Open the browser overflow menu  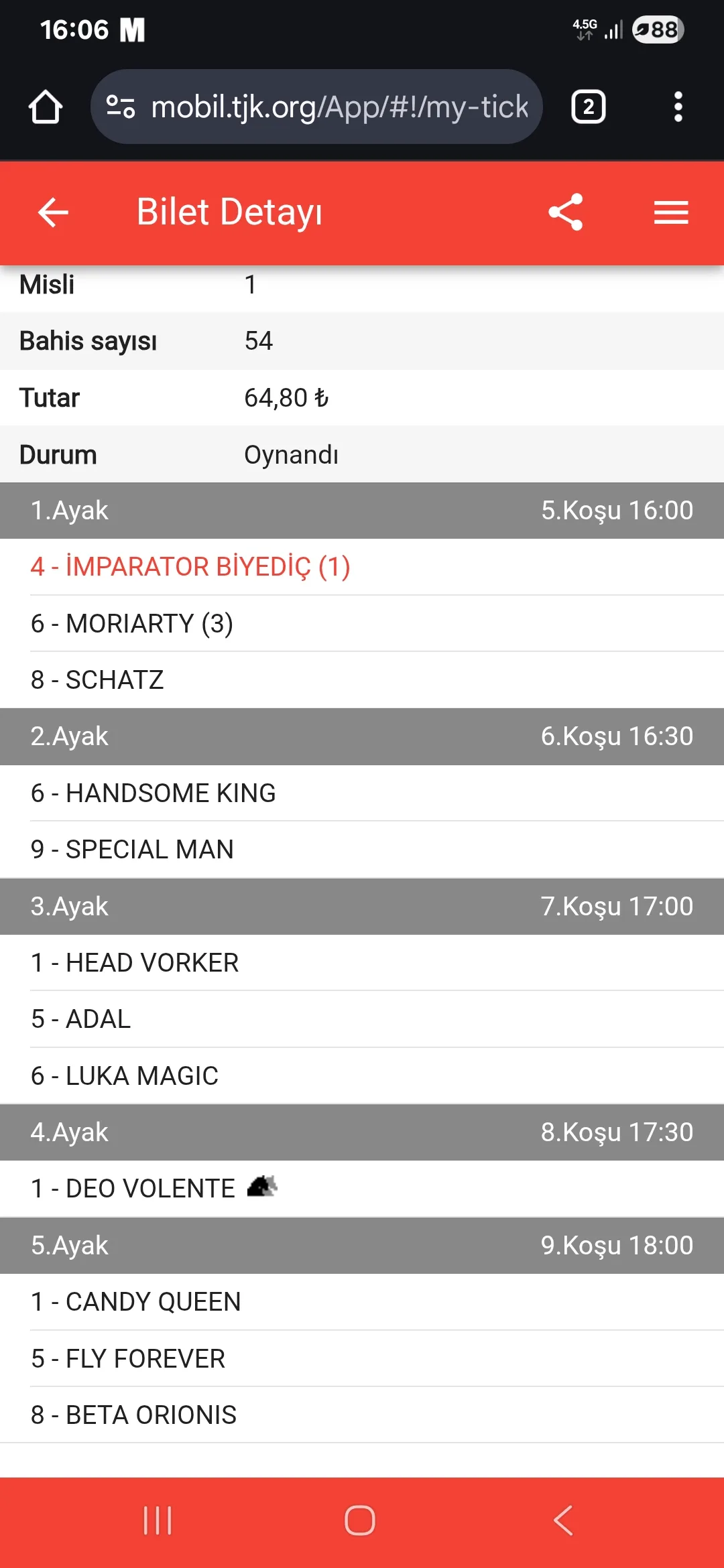(678, 107)
